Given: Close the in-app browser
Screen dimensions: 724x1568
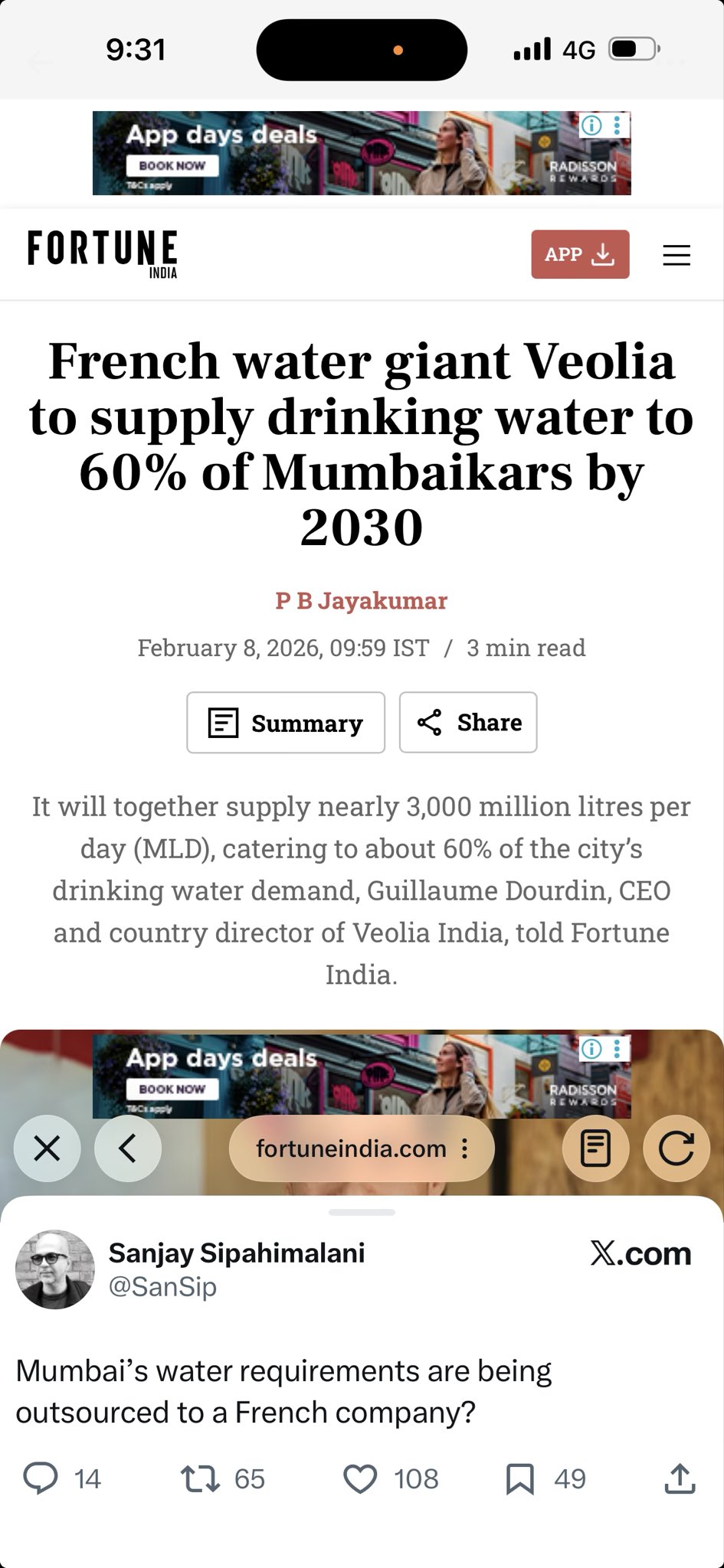Looking at the screenshot, I should point(48,1148).
